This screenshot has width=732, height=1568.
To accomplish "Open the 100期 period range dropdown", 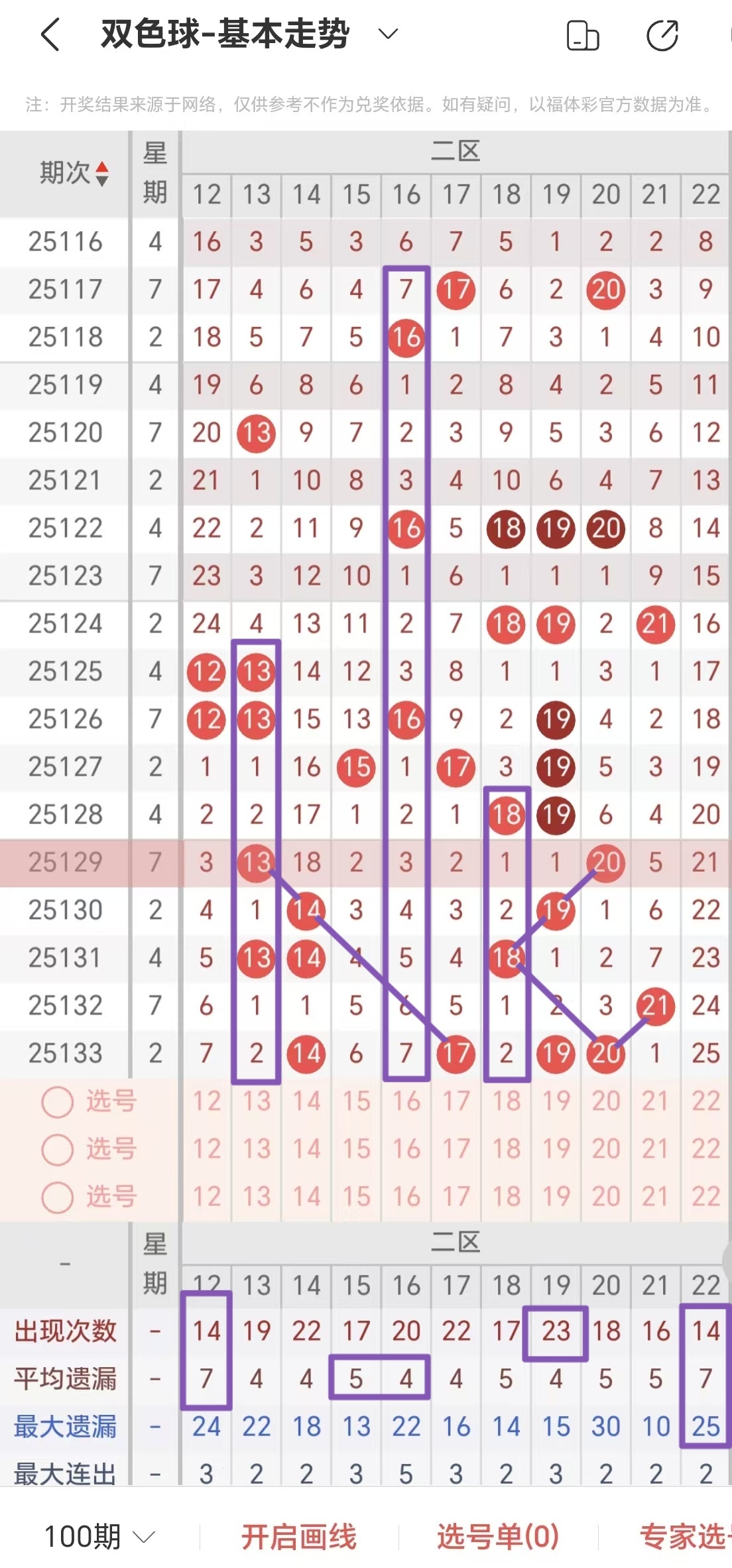I will [99, 1536].
